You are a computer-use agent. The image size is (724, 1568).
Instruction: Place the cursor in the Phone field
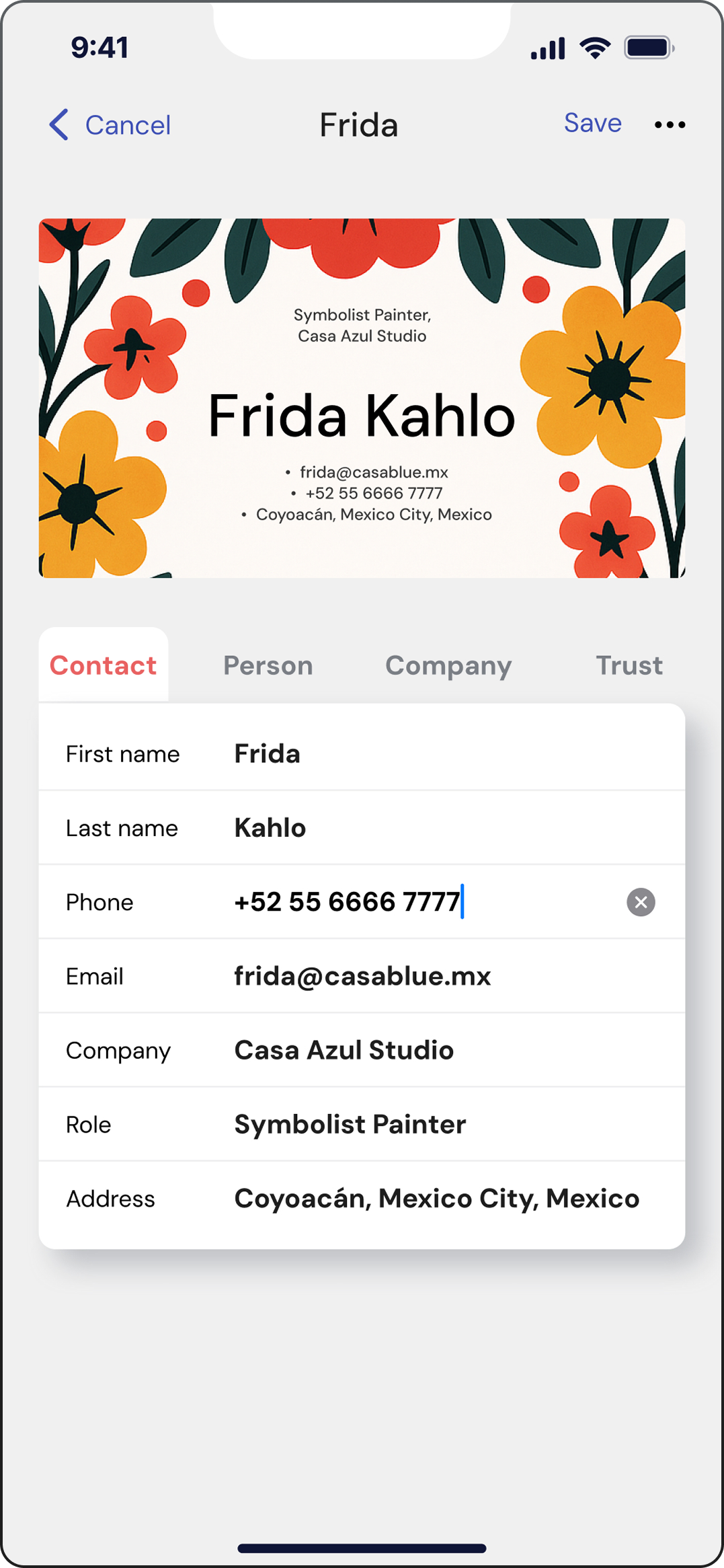(403, 902)
